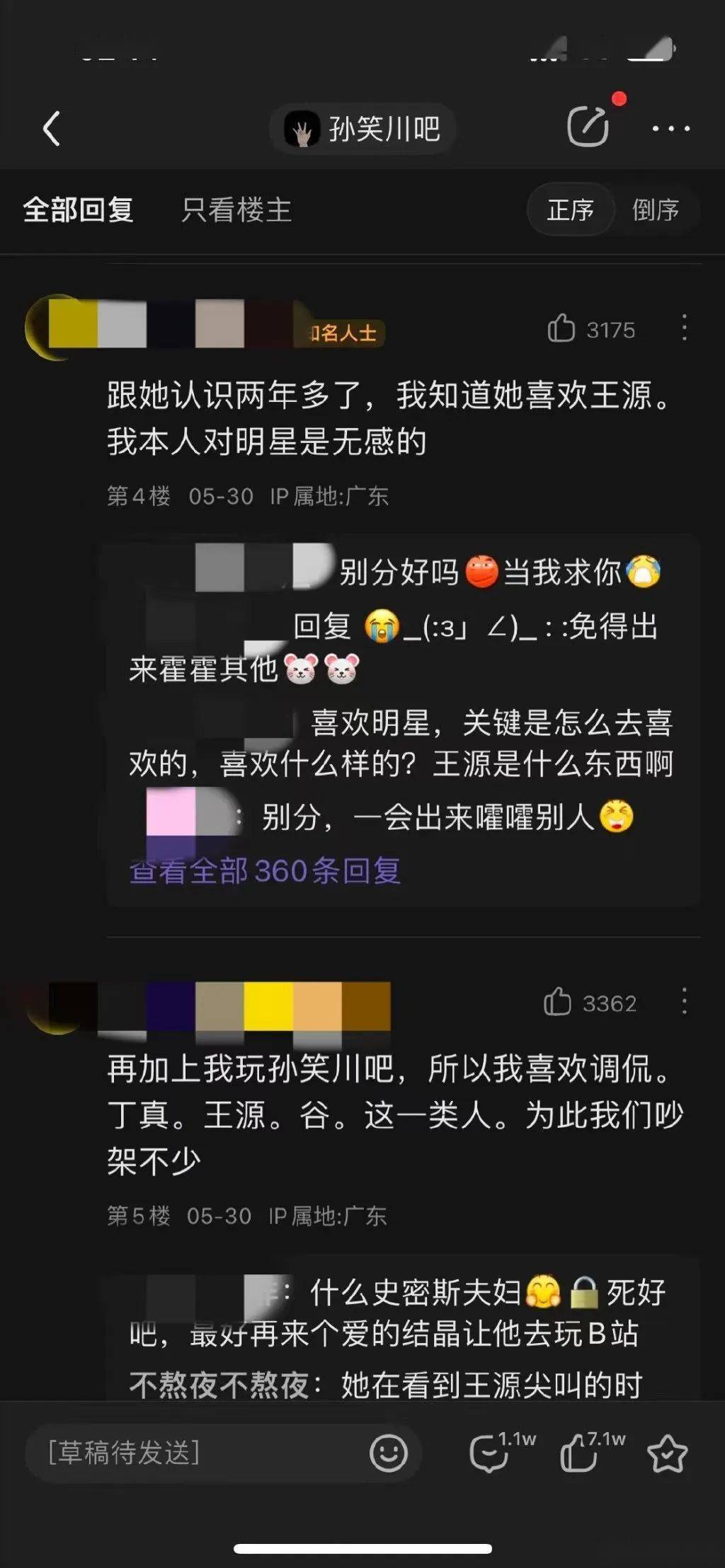
Task: Open the options menu for the 第5楼 comment
Action: click(x=684, y=1002)
